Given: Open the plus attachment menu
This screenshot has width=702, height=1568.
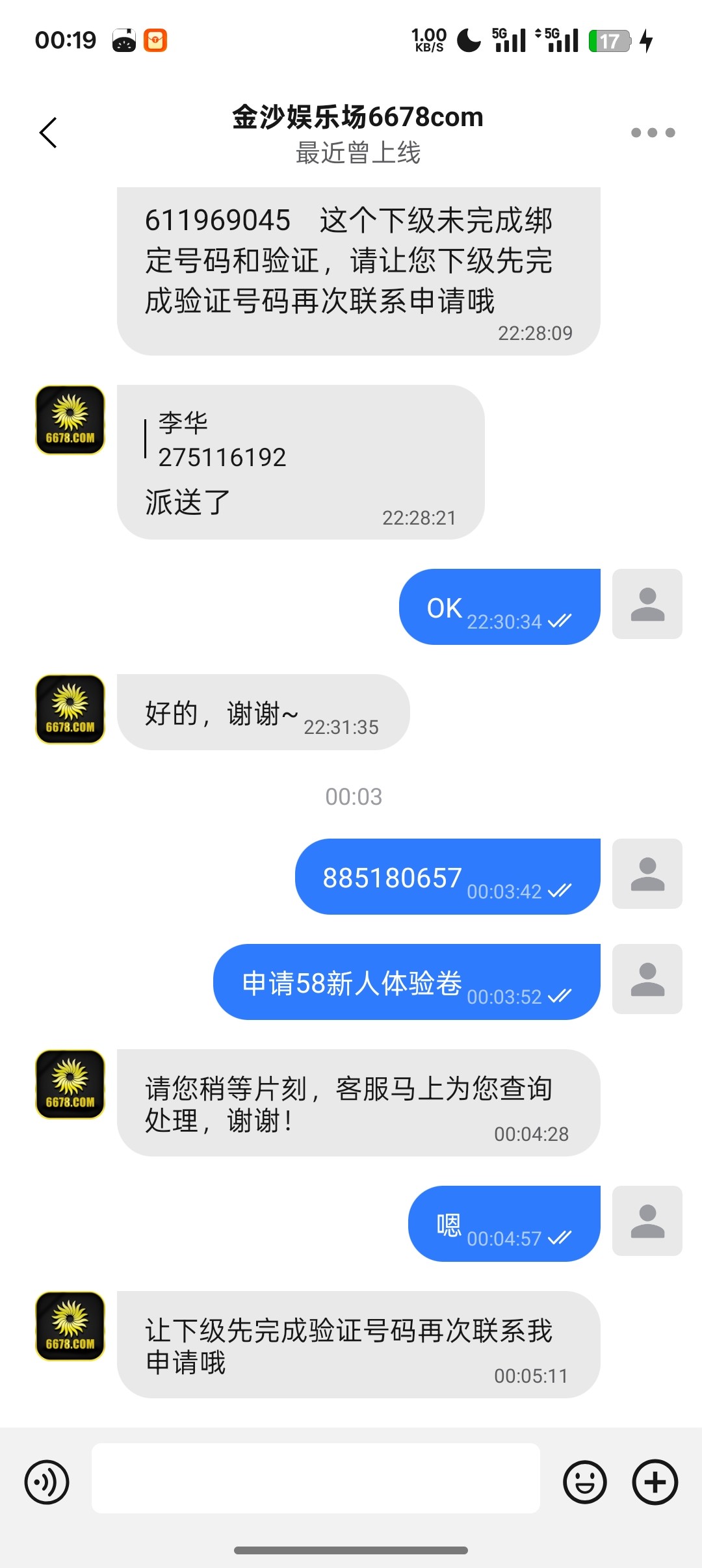Looking at the screenshot, I should click(655, 1482).
